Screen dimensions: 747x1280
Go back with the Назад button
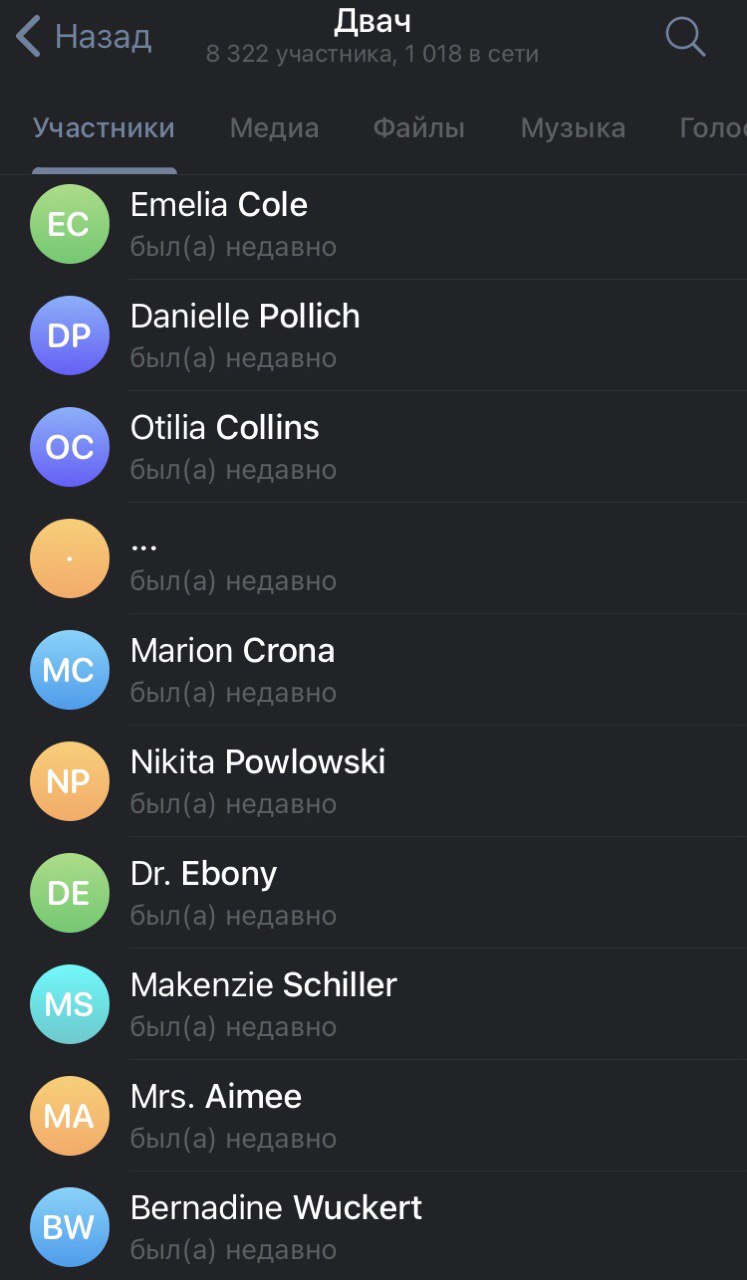coord(84,37)
